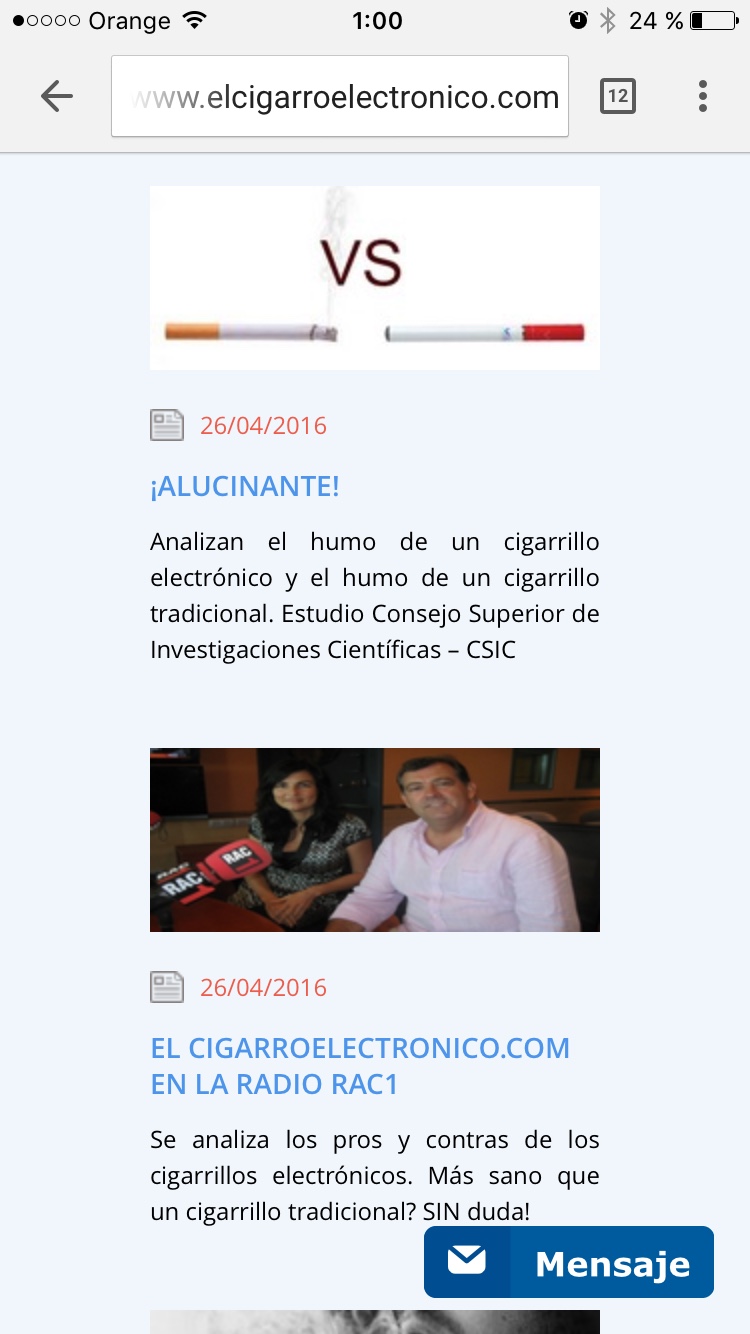Tap the Mensaje button
Image resolution: width=750 pixels, height=1334 pixels.
(x=568, y=1262)
